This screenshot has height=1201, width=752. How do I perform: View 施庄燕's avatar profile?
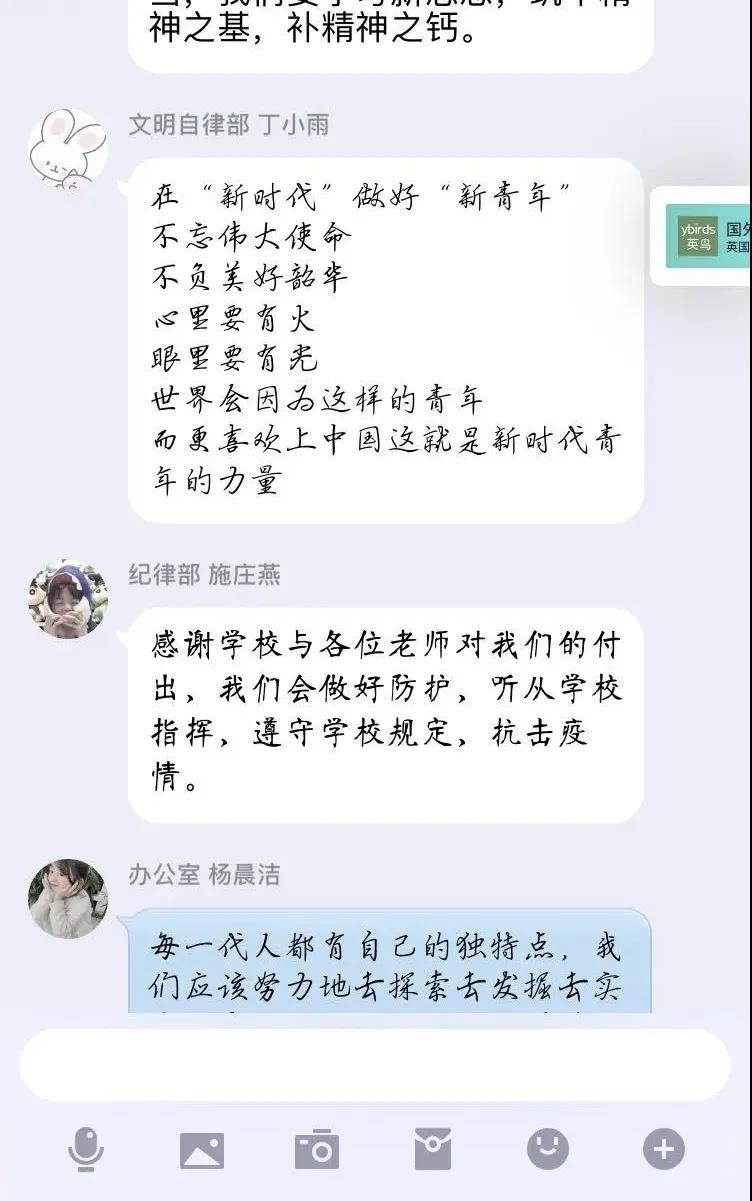[x=68, y=598]
